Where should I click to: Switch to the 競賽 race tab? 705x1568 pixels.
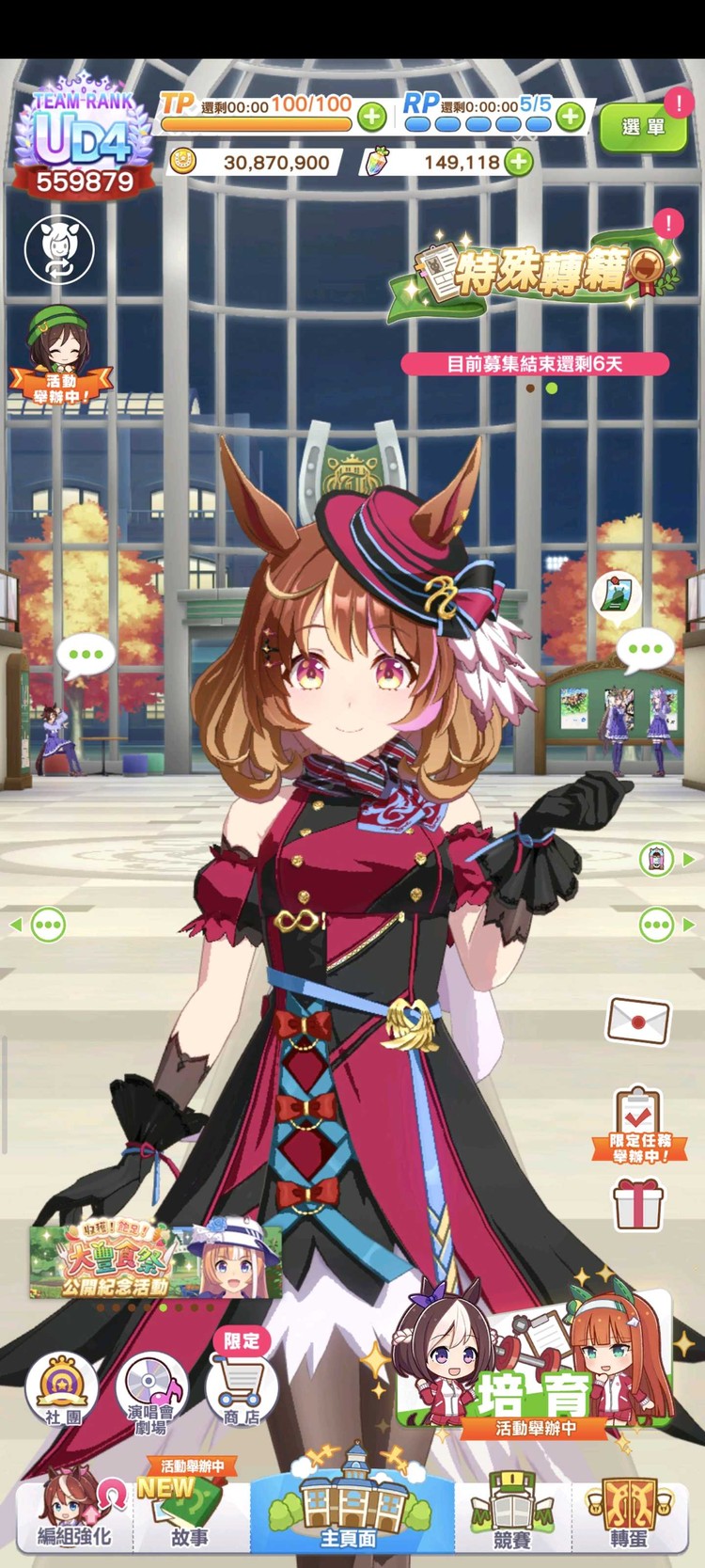(512, 1514)
